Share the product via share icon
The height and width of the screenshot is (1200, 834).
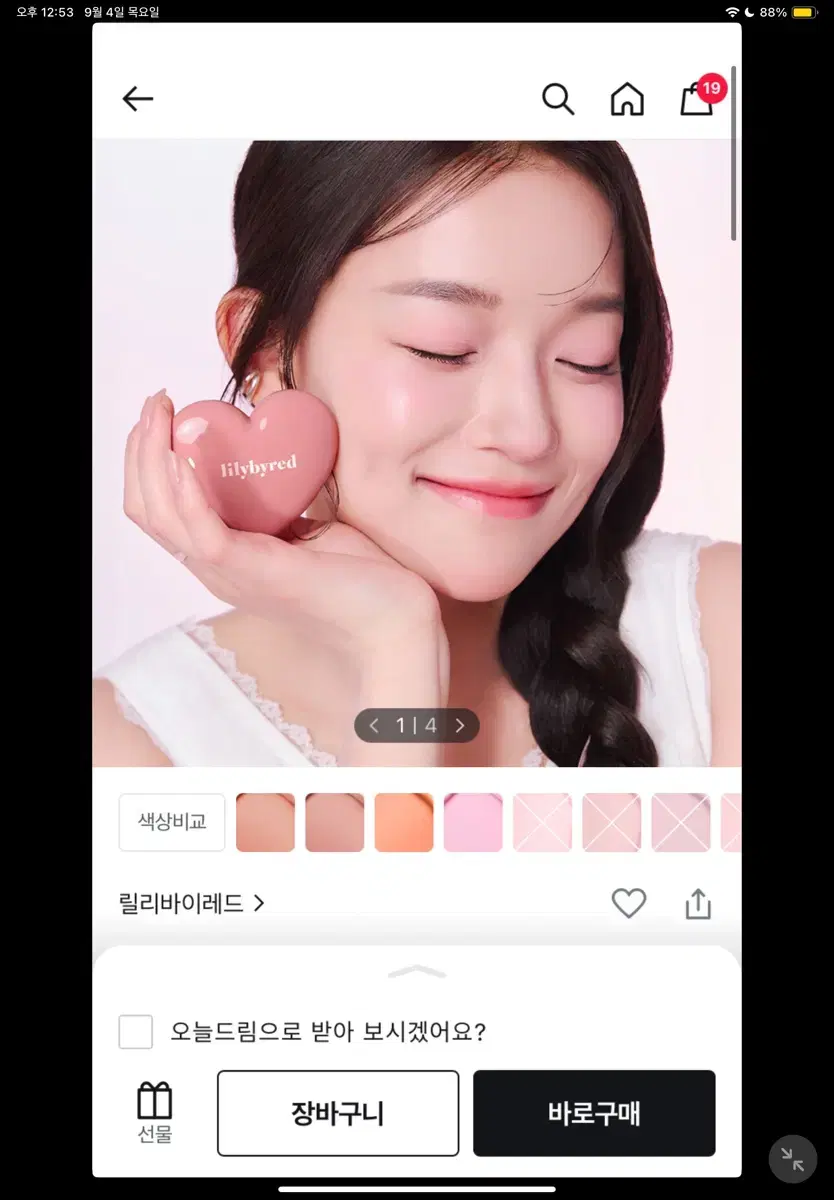(697, 902)
